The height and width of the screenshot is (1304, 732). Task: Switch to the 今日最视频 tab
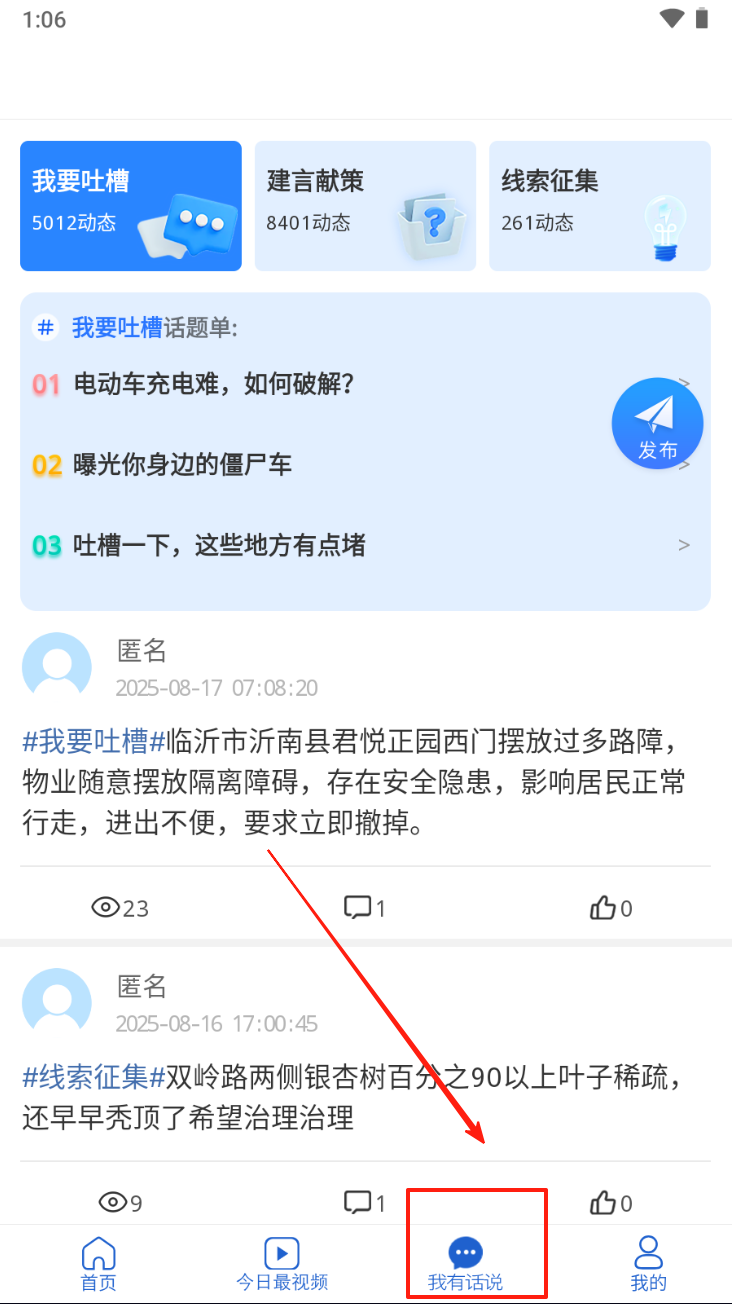[x=282, y=1264]
